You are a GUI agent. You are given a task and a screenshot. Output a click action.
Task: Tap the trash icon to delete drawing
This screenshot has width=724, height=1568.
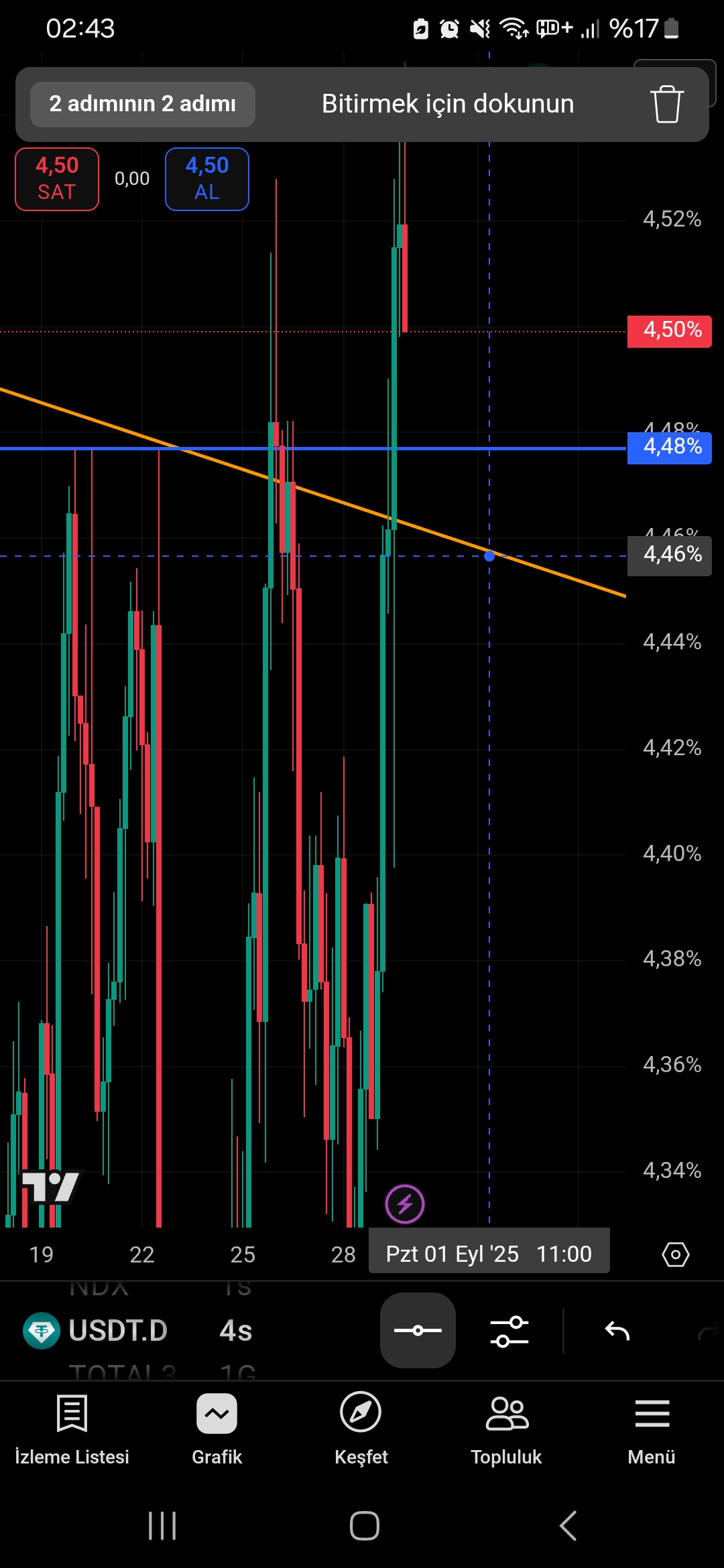pos(666,105)
